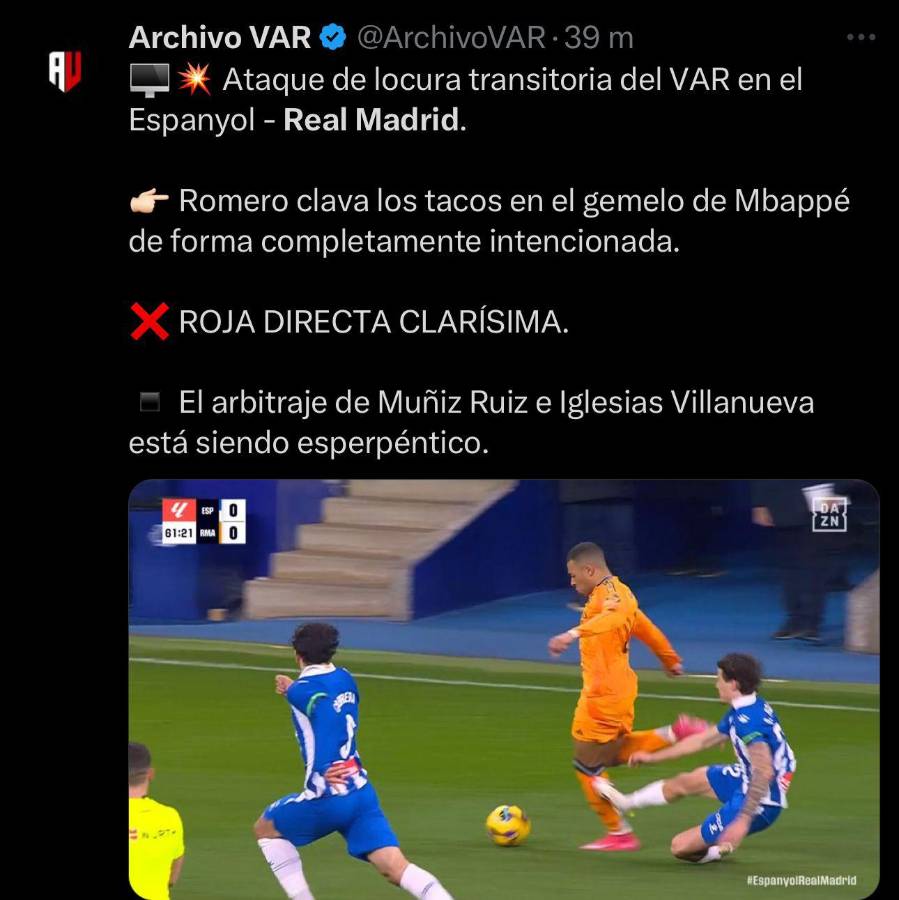
Task: Click the LaLiga logo in the scoreboard overlay
Action: tap(178, 509)
